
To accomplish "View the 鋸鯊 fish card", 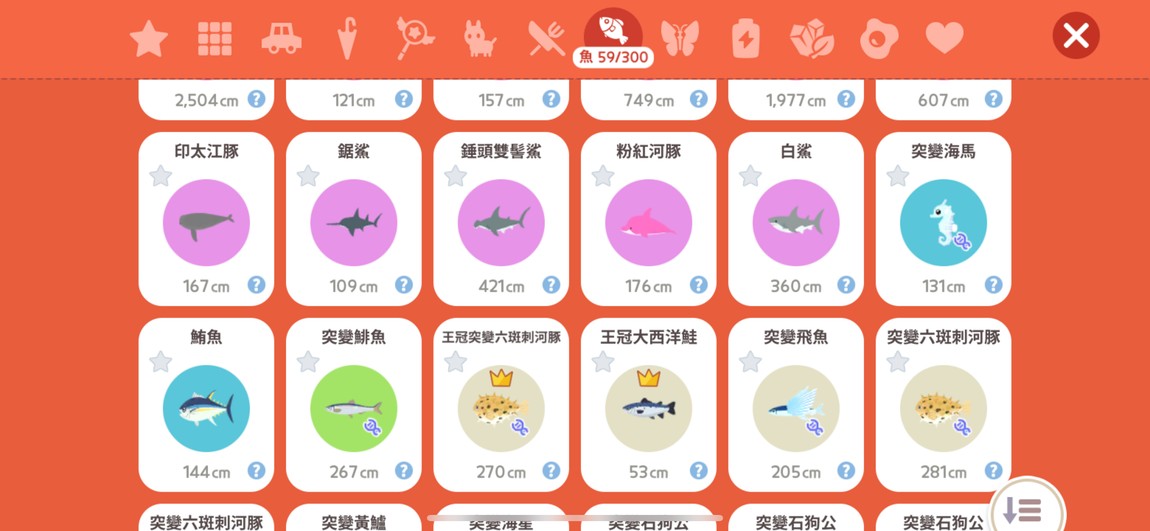I will point(353,222).
